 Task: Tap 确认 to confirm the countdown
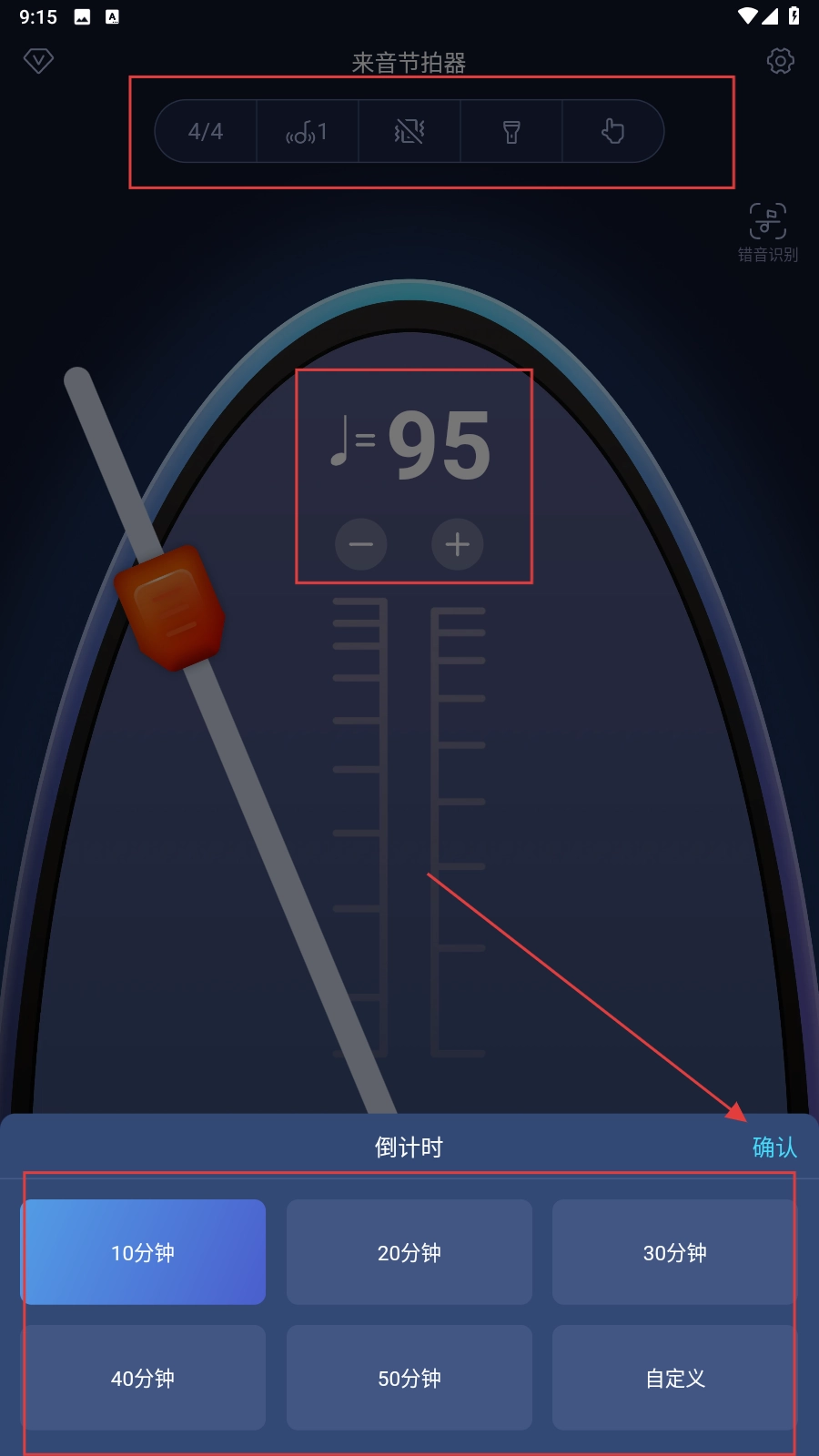pyautogui.click(x=774, y=1147)
